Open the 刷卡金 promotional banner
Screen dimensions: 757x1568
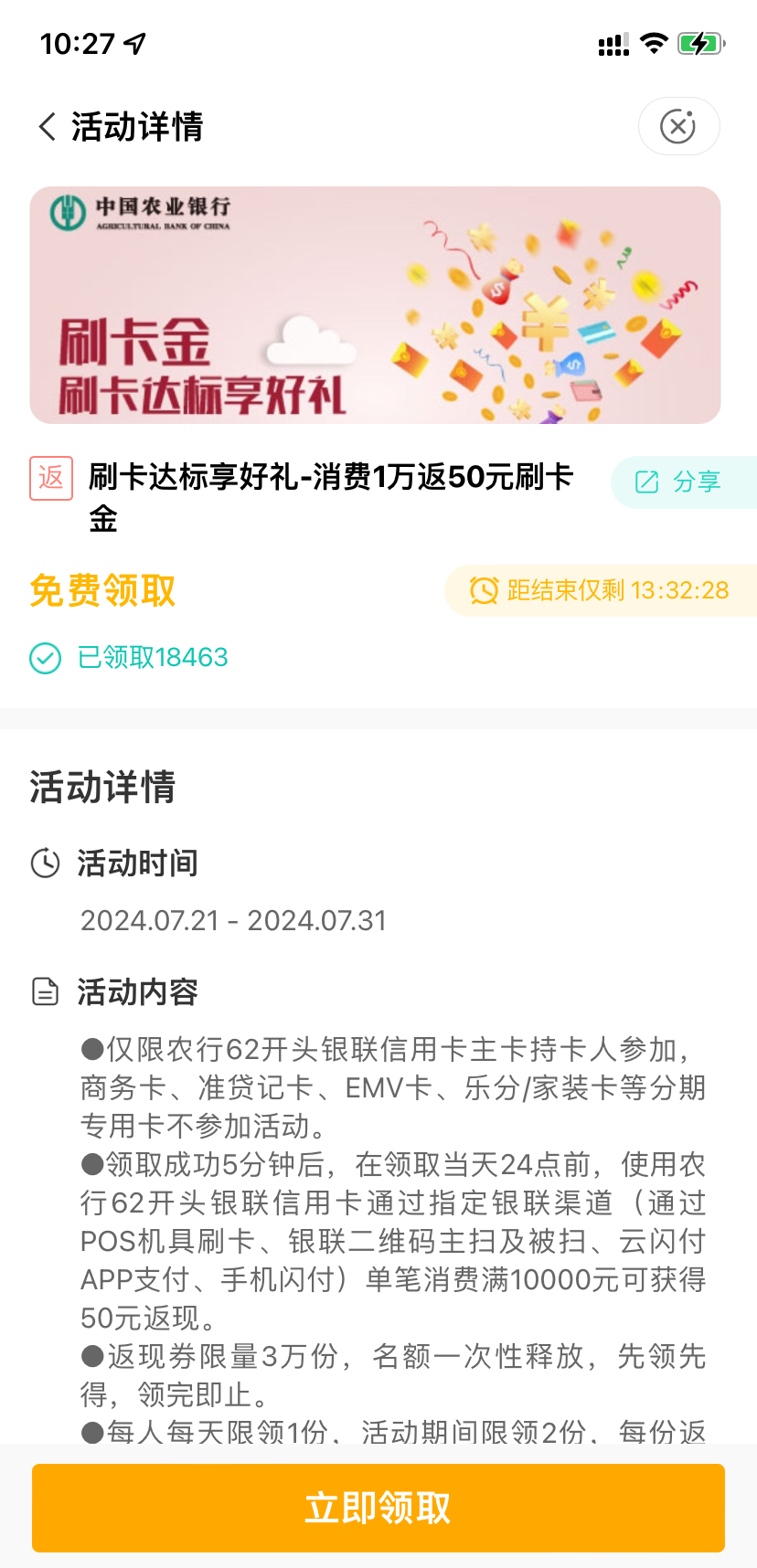coord(375,305)
